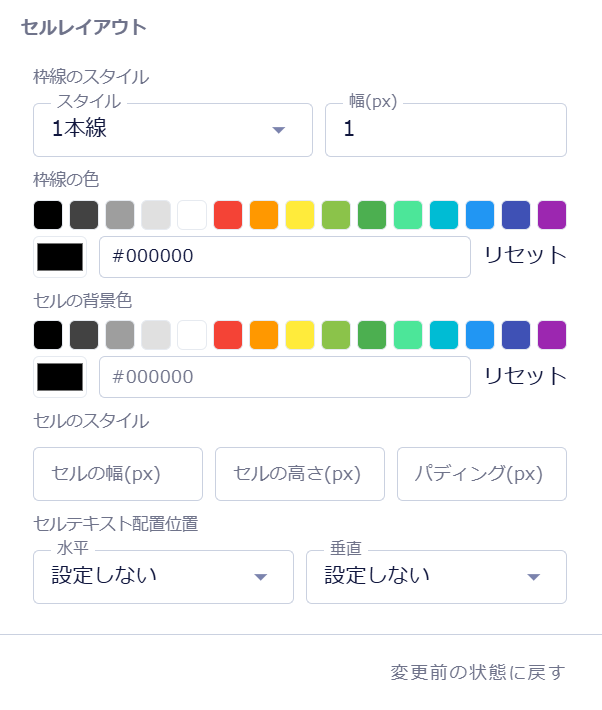Screen dimensions: 602x710
Task: Select the orange swatch for セルの背景色
Action: [x=264, y=335]
